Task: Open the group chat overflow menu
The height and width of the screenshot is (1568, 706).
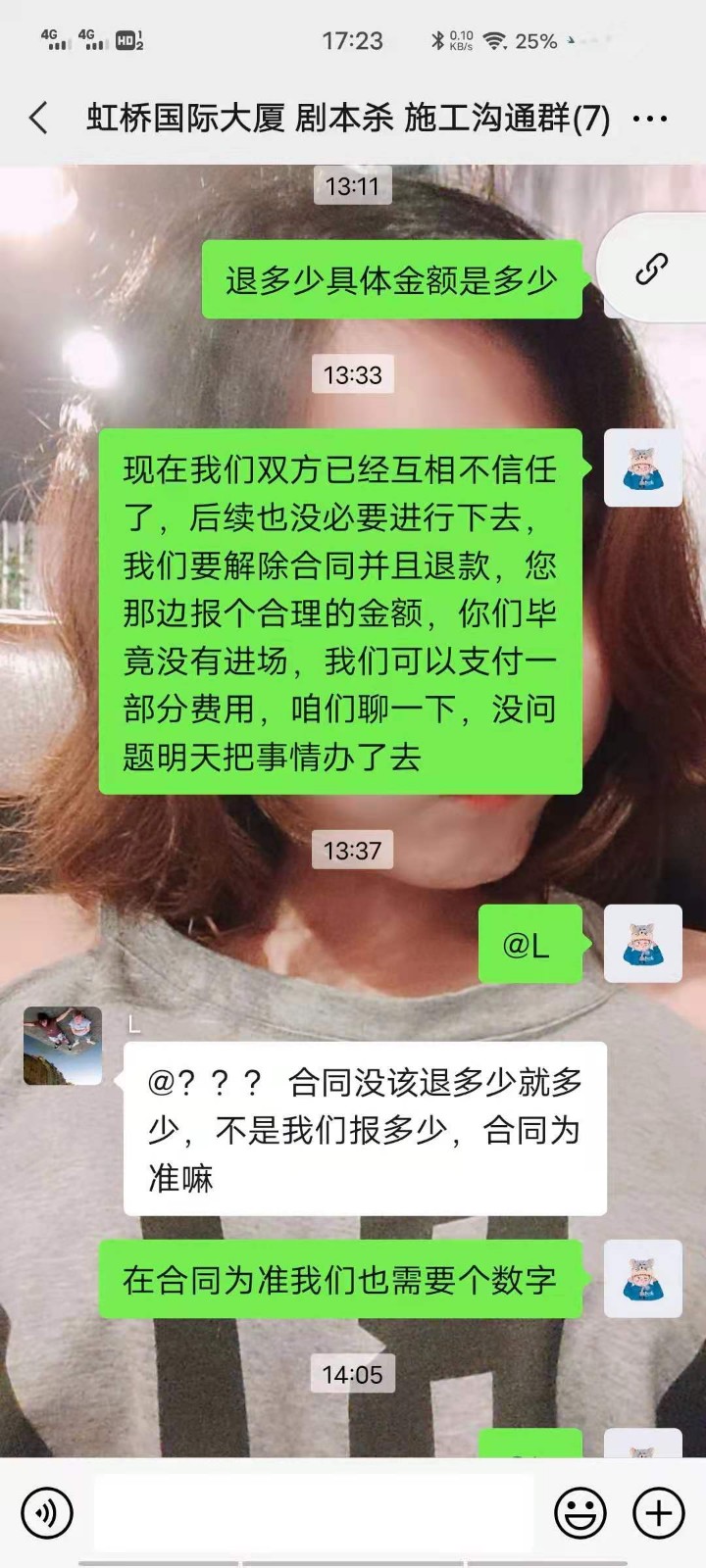Action: pyautogui.click(x=649, y=120)
